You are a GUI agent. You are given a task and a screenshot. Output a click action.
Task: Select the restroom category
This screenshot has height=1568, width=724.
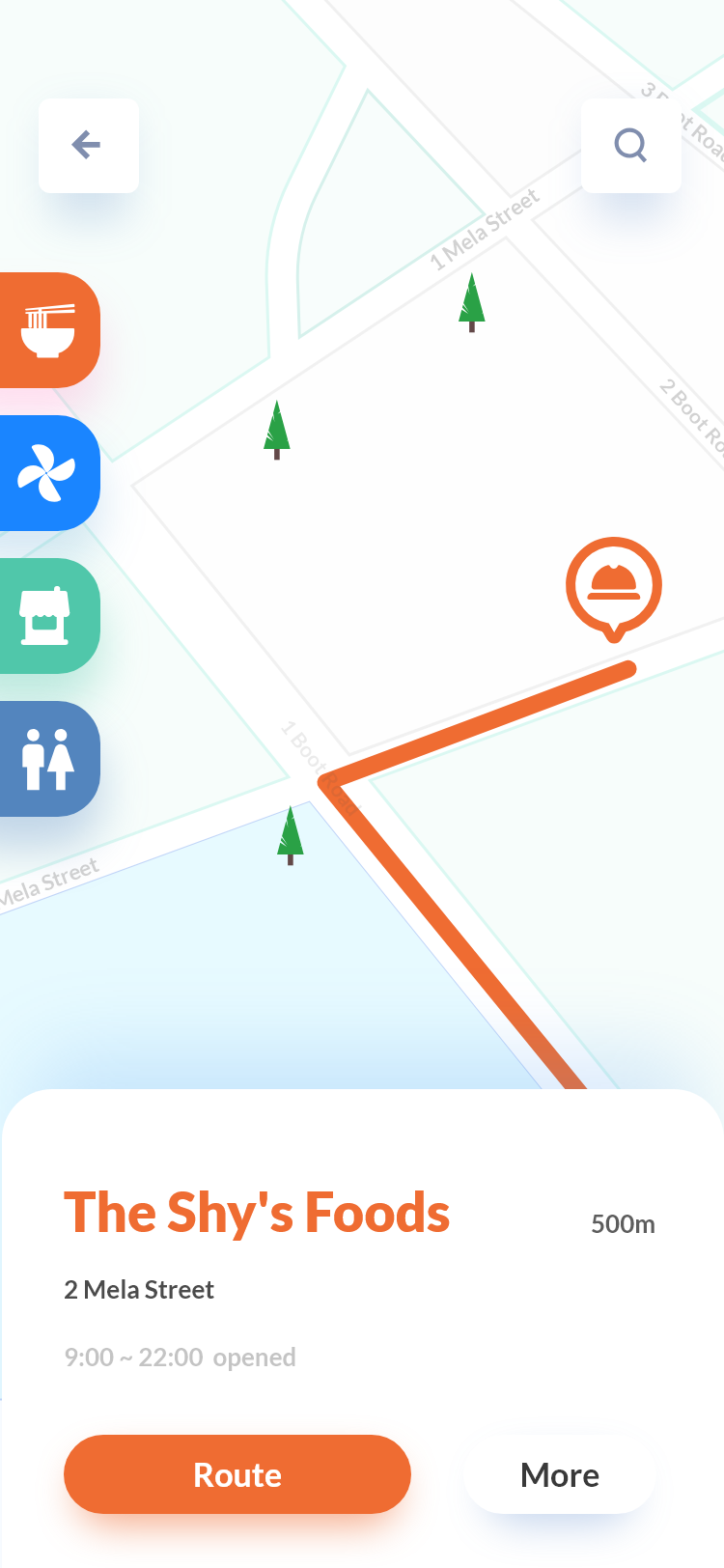tap(49, 759)
